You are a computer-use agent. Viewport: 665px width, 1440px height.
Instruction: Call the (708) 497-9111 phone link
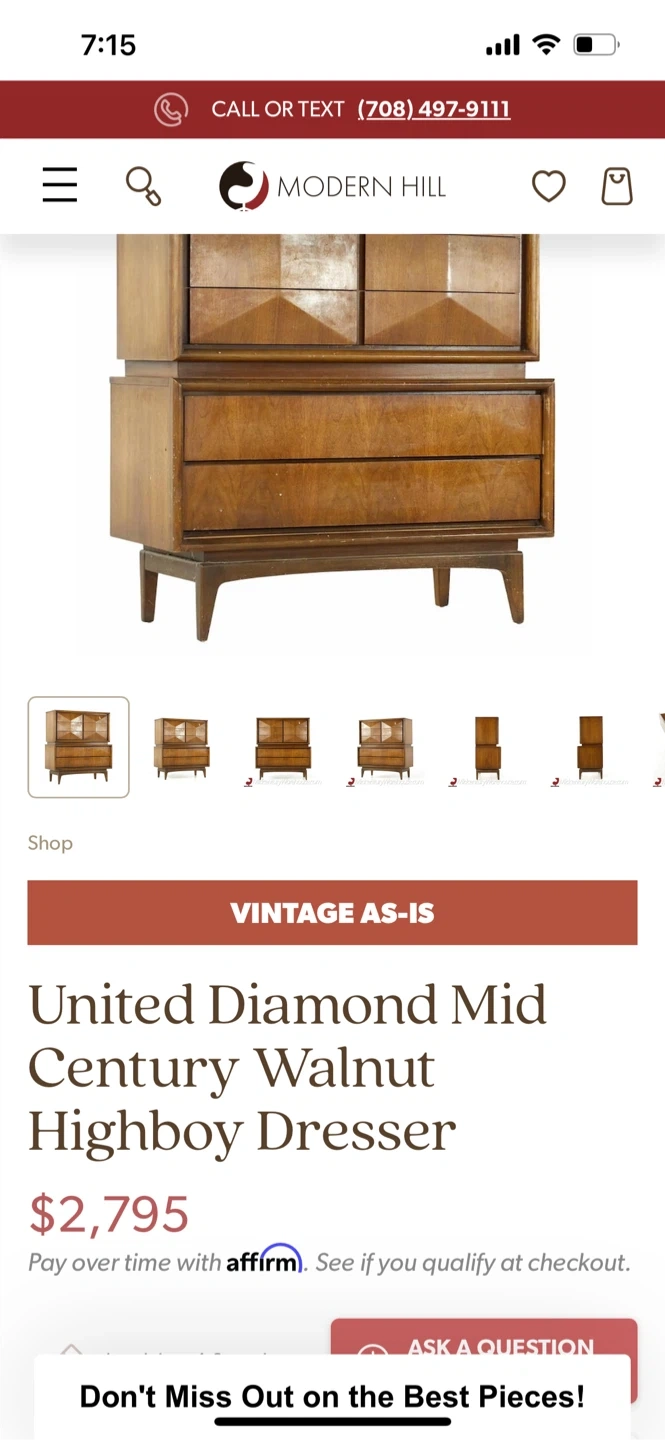(434, 109)
